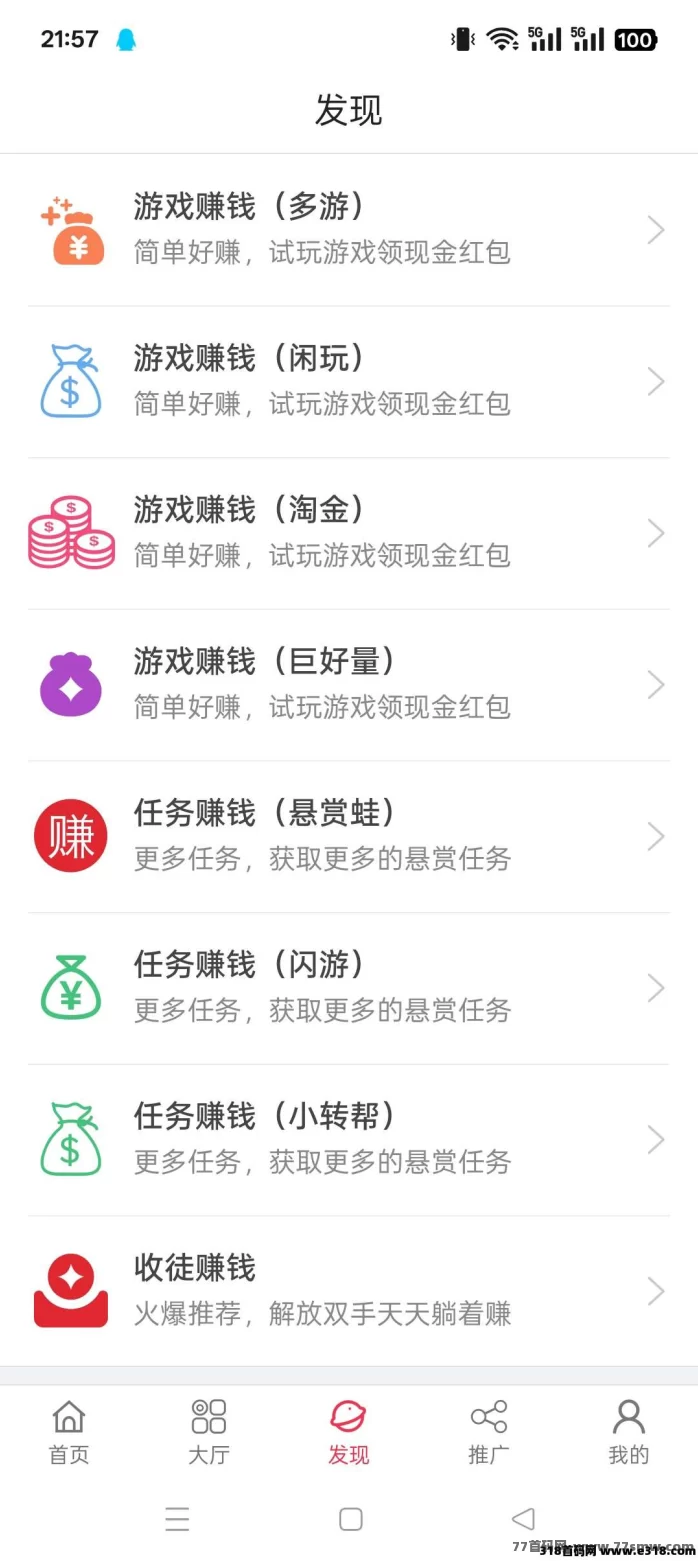
Task: Open the 我的 profile tab
Action: coord(628,1432)
